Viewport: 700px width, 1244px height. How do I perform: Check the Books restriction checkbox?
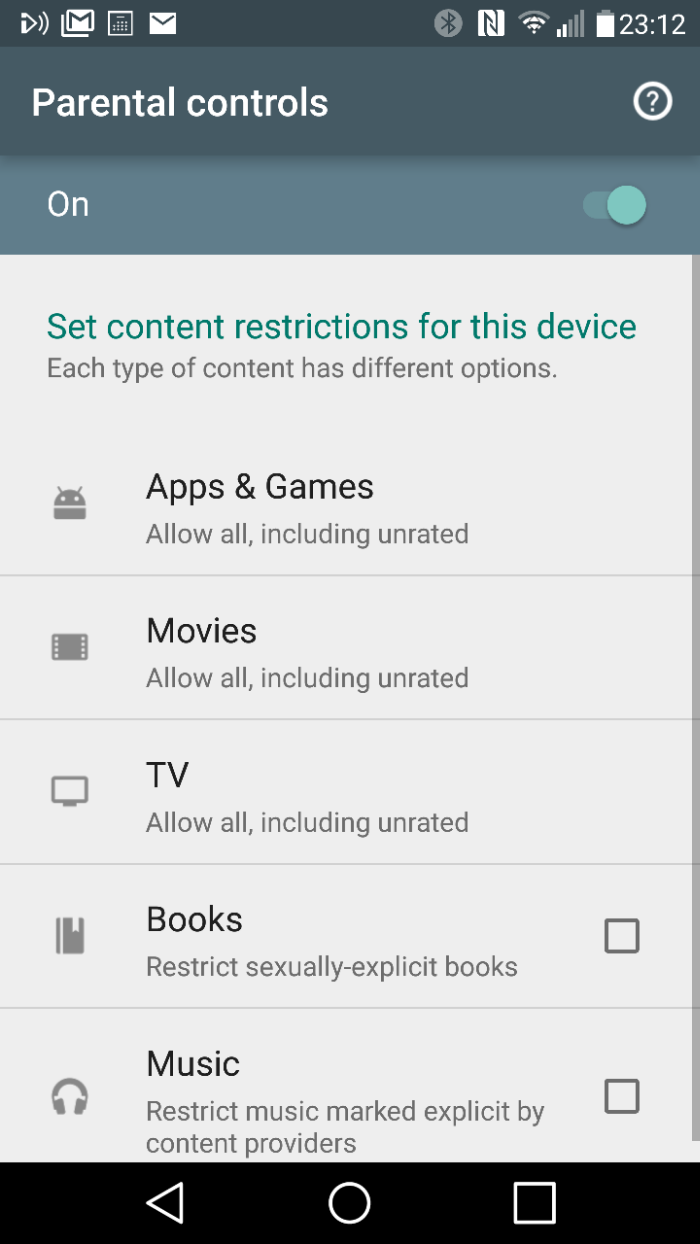(x=621, y=936)
